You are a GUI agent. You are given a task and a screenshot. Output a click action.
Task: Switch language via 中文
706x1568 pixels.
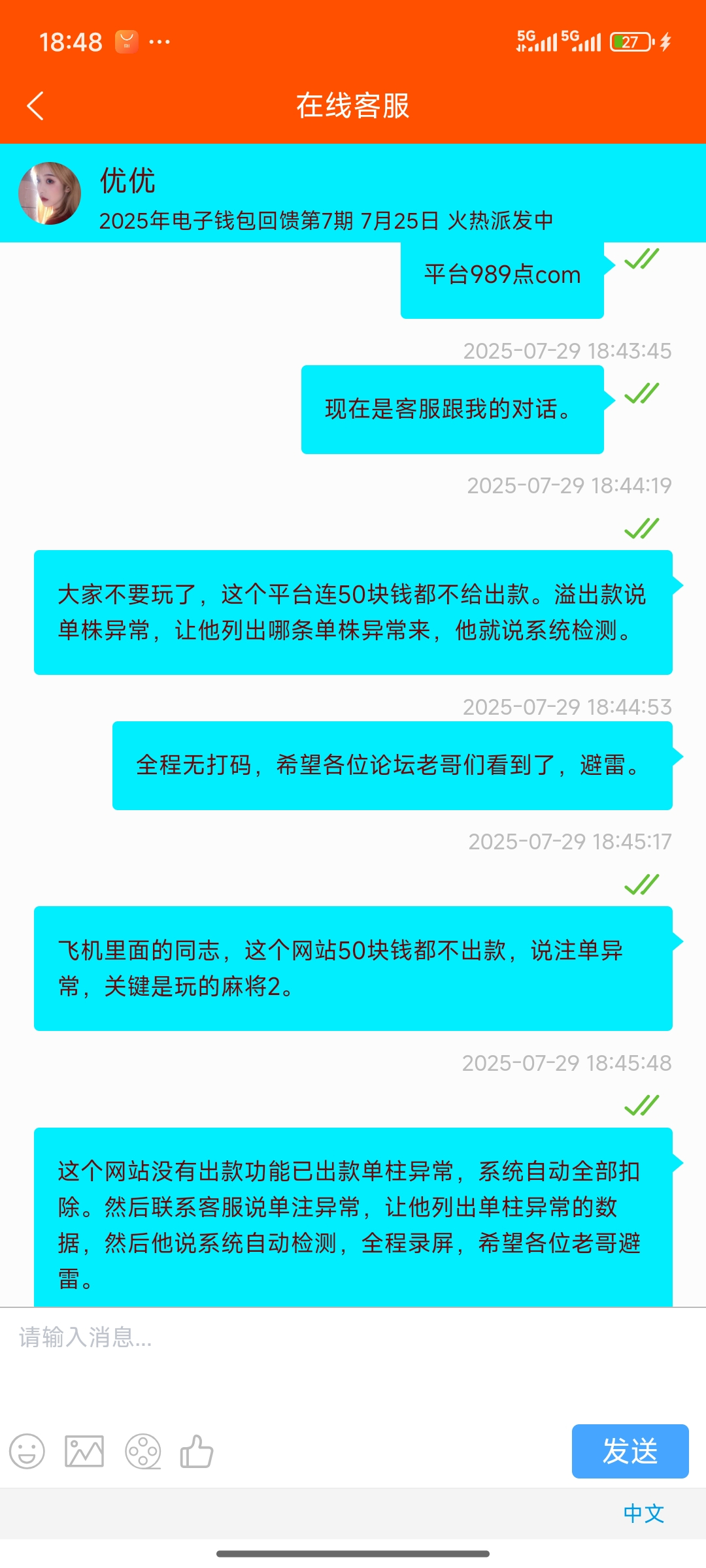click(x=643, y=1513)
